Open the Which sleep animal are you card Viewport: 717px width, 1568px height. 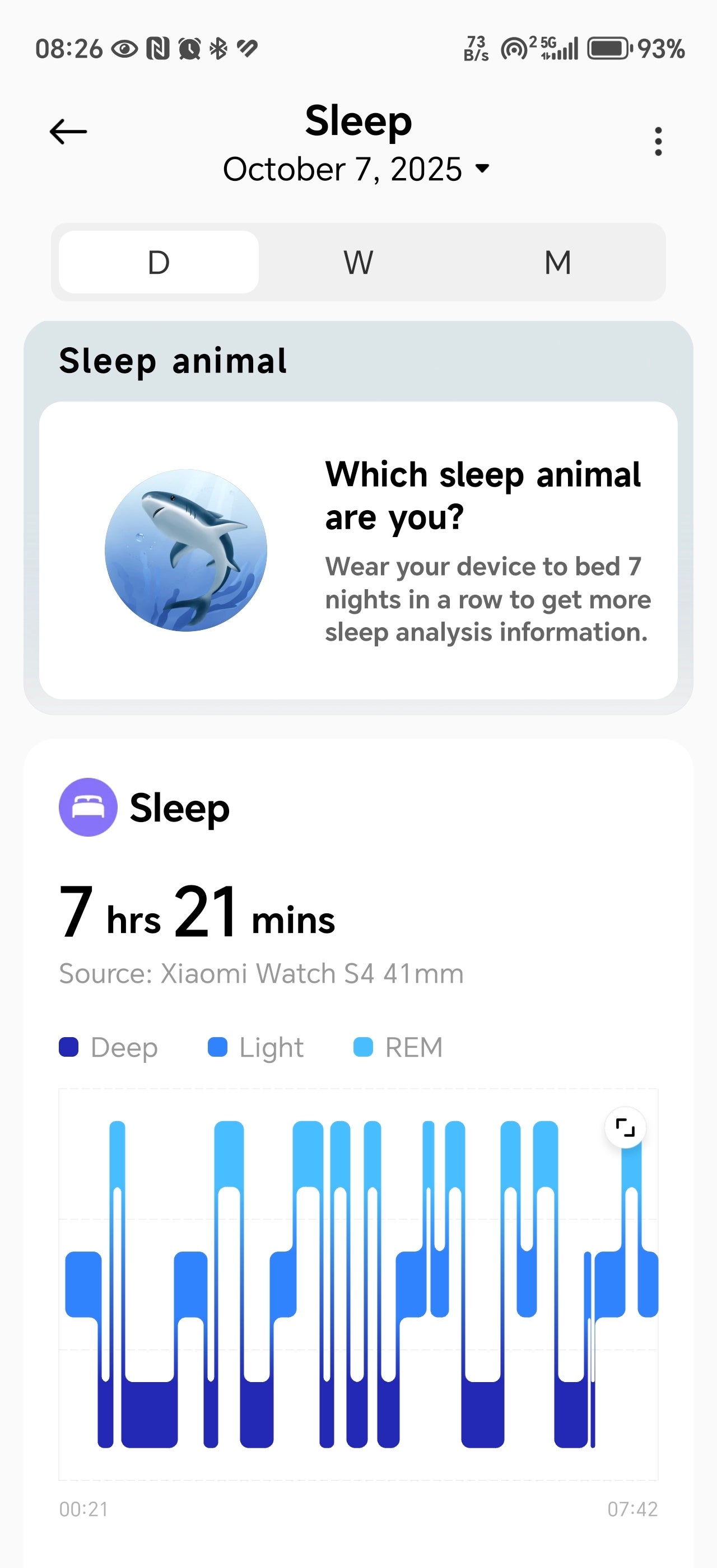tap(358, 550)
